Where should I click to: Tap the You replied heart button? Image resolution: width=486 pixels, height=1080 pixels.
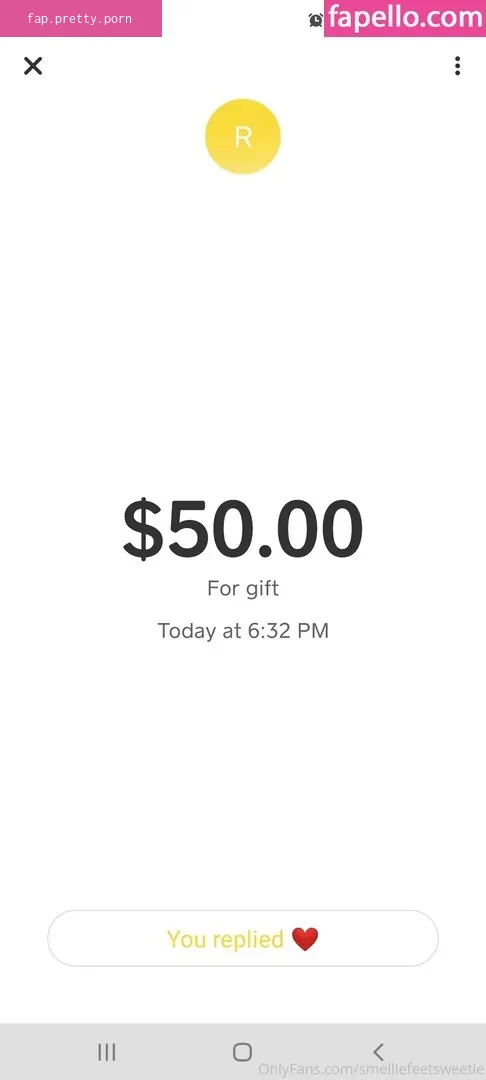tap(243, 938)
